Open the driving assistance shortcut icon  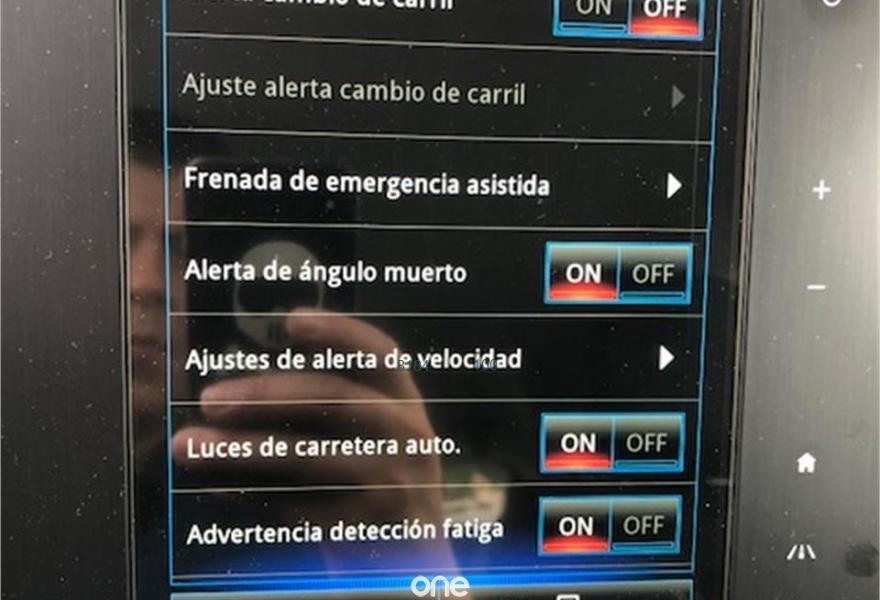pyautogui.click(x=801, y=551)
